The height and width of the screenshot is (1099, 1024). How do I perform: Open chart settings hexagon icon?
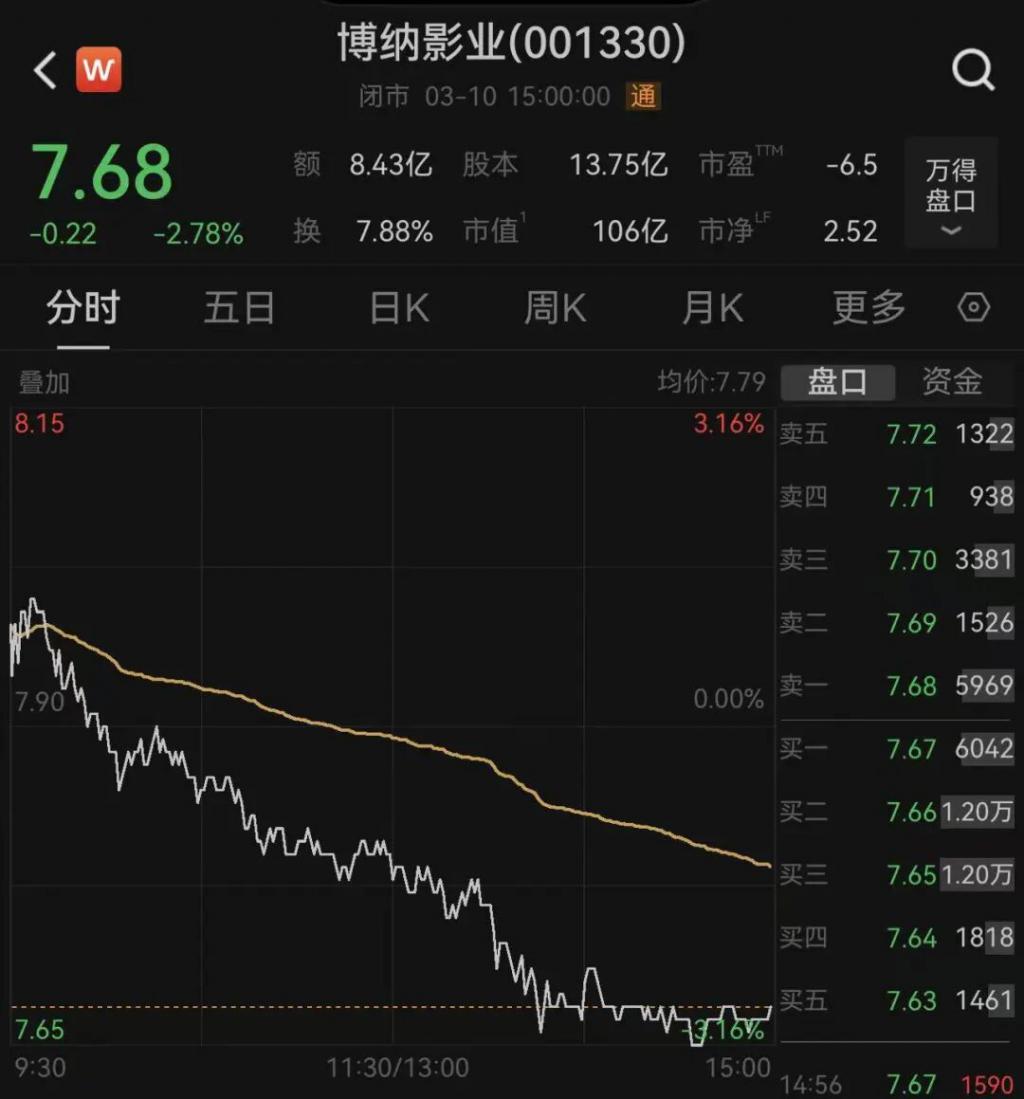pos(973,308)
